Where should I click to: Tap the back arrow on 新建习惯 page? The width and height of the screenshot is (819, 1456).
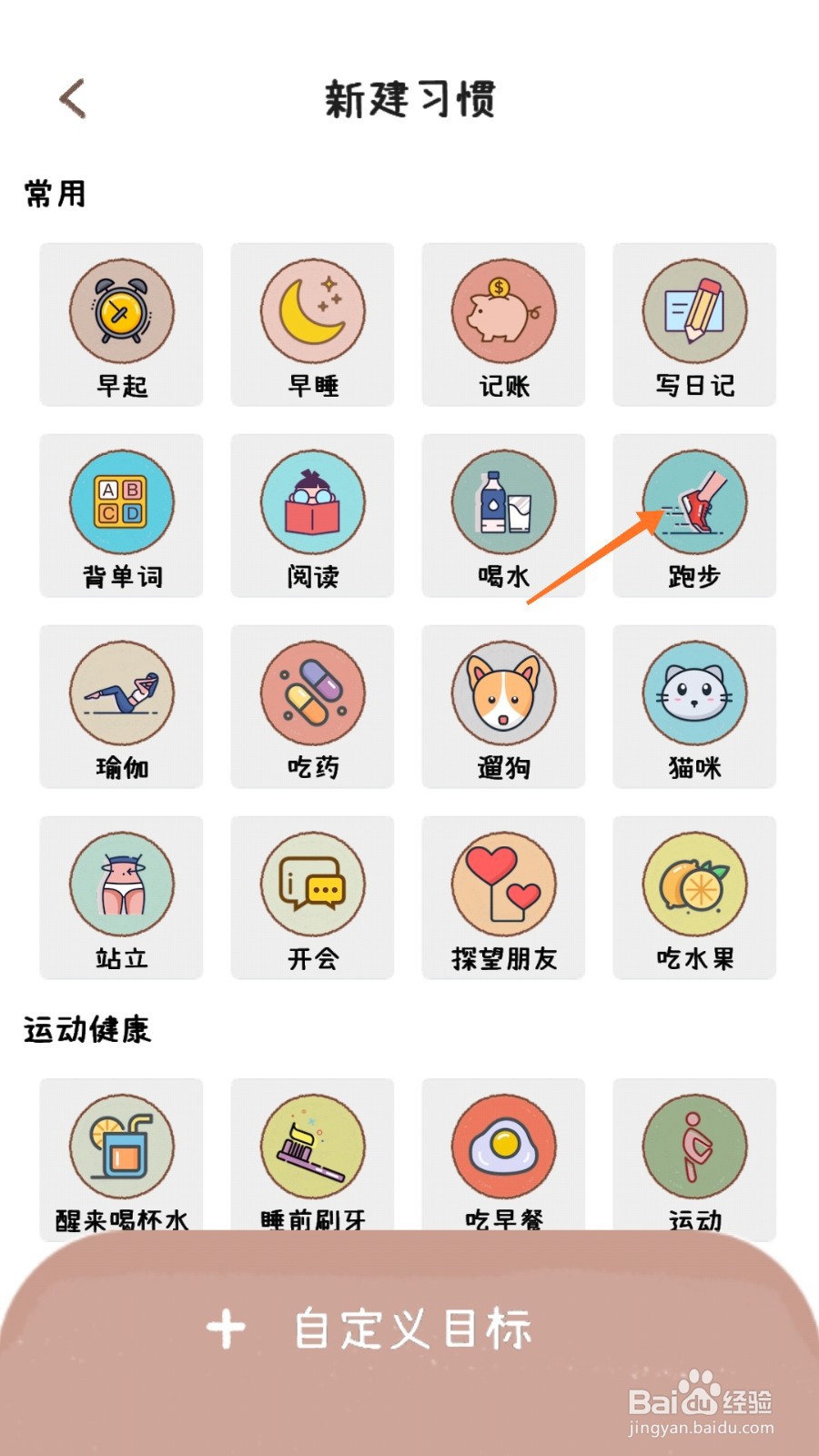tap(72, 97)
